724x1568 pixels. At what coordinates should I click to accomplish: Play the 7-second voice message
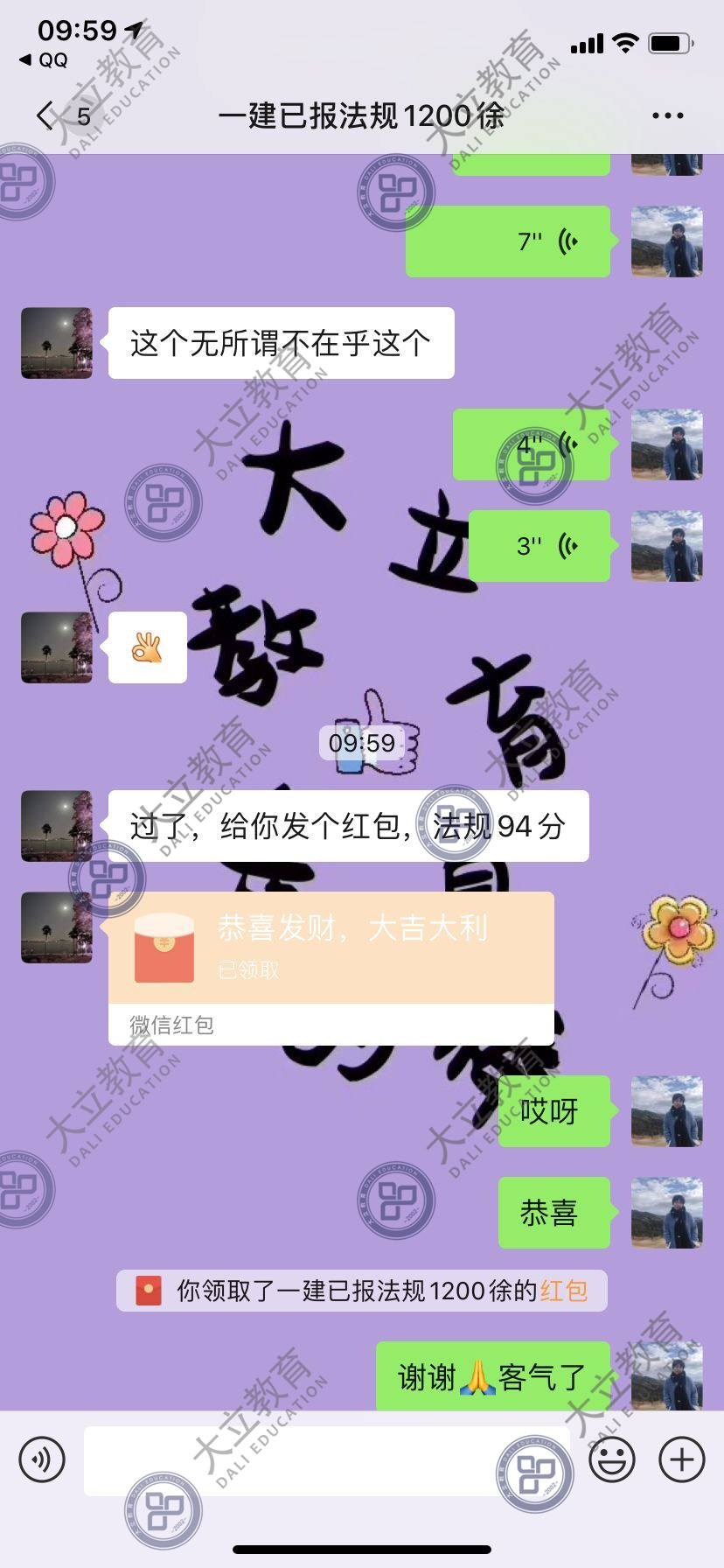pos(508,241)
